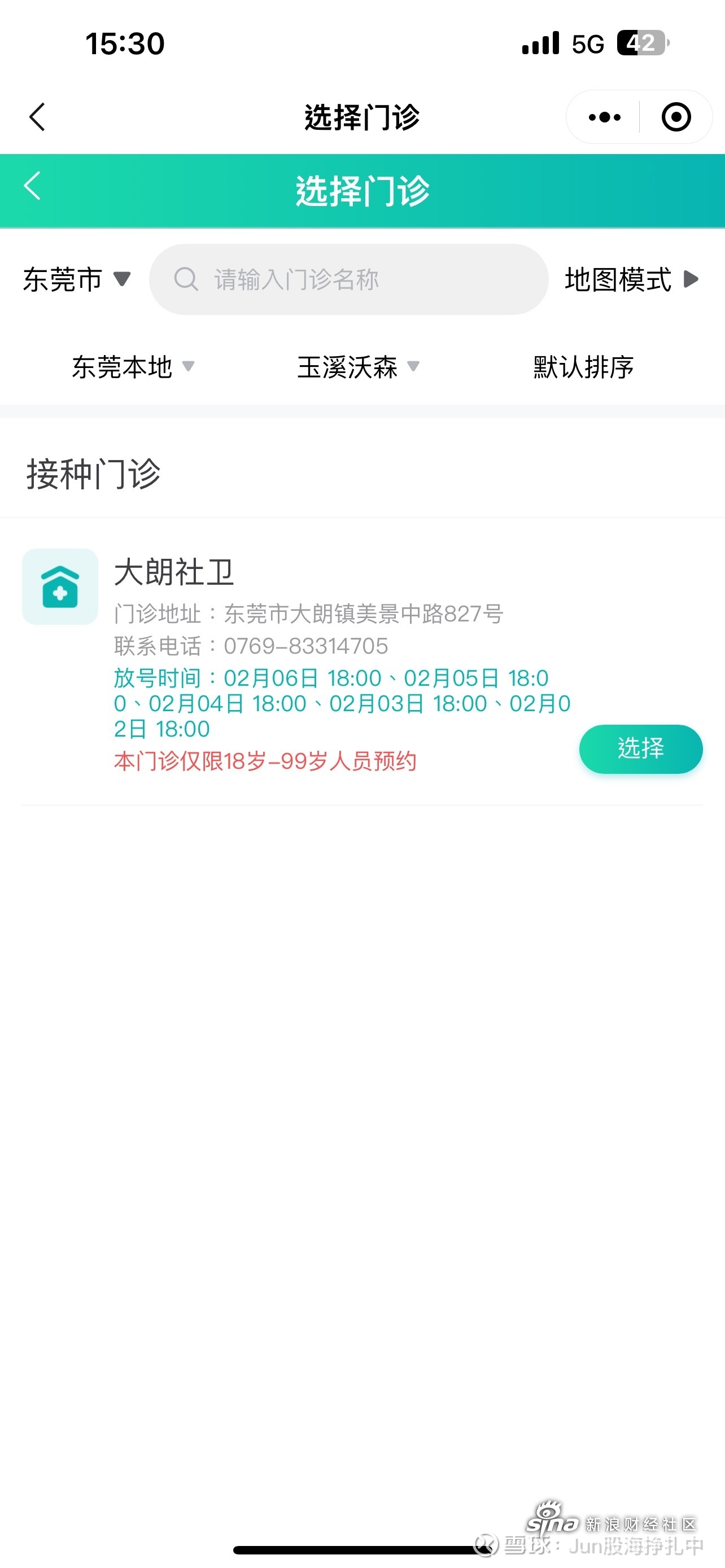Expand the 玉溪沃森 vaccine filter
Image resolution: width=725 pixels, height=1568 pixels.
[x=358, y=367]
